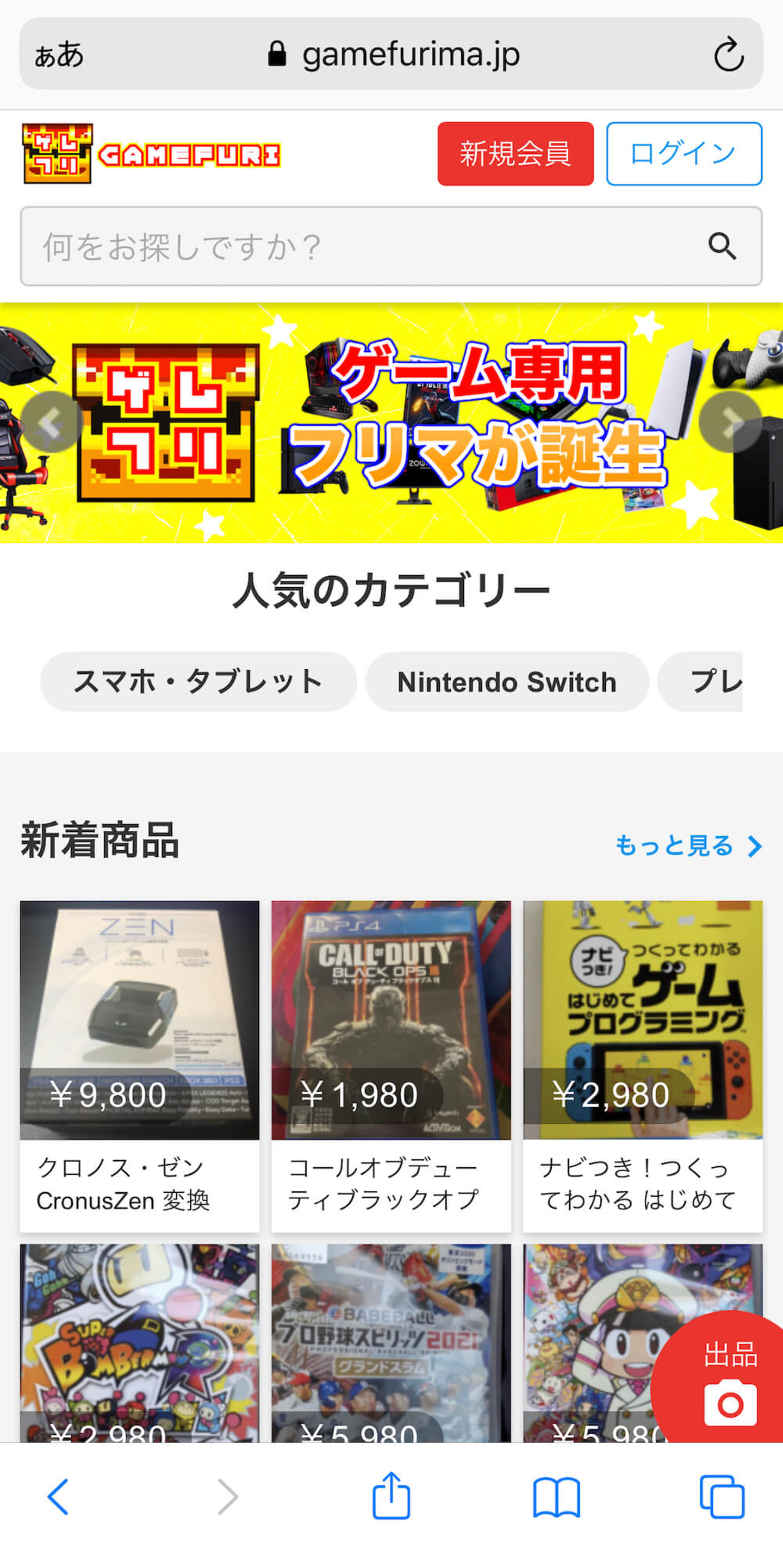Open the ログイン login page

[683, 153]
